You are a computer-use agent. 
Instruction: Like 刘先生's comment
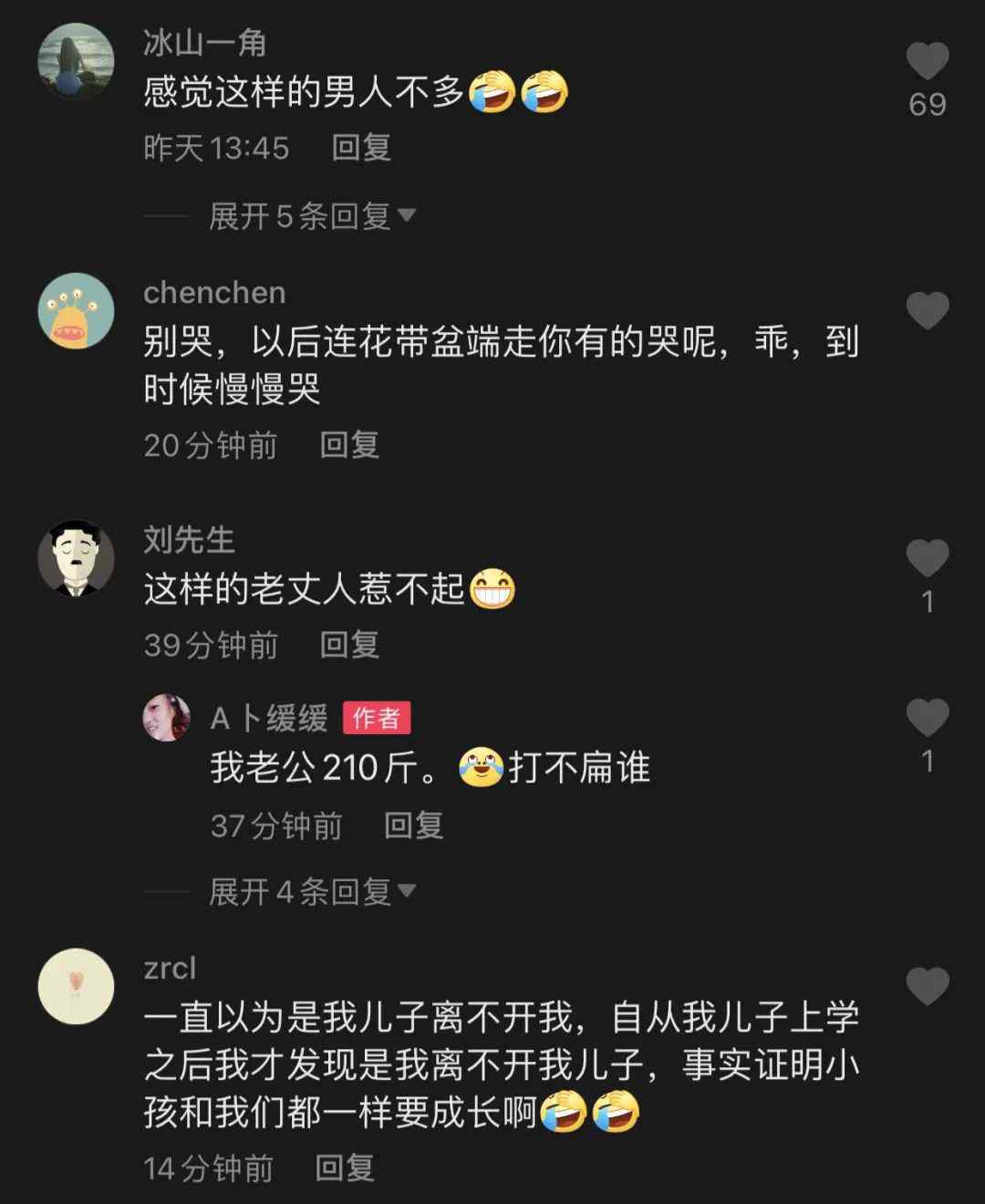tap(927, 559)
